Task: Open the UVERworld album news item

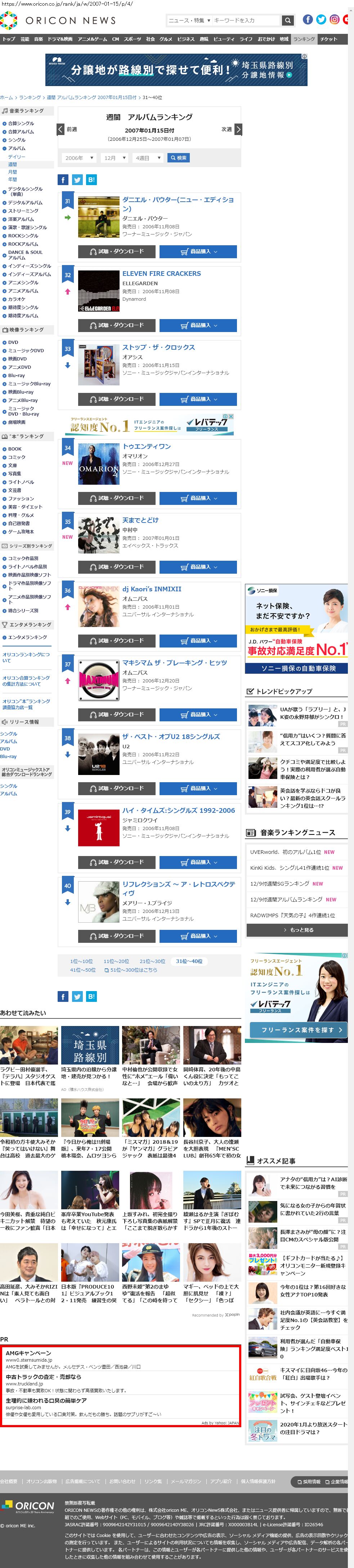Action: click(291, 852)
